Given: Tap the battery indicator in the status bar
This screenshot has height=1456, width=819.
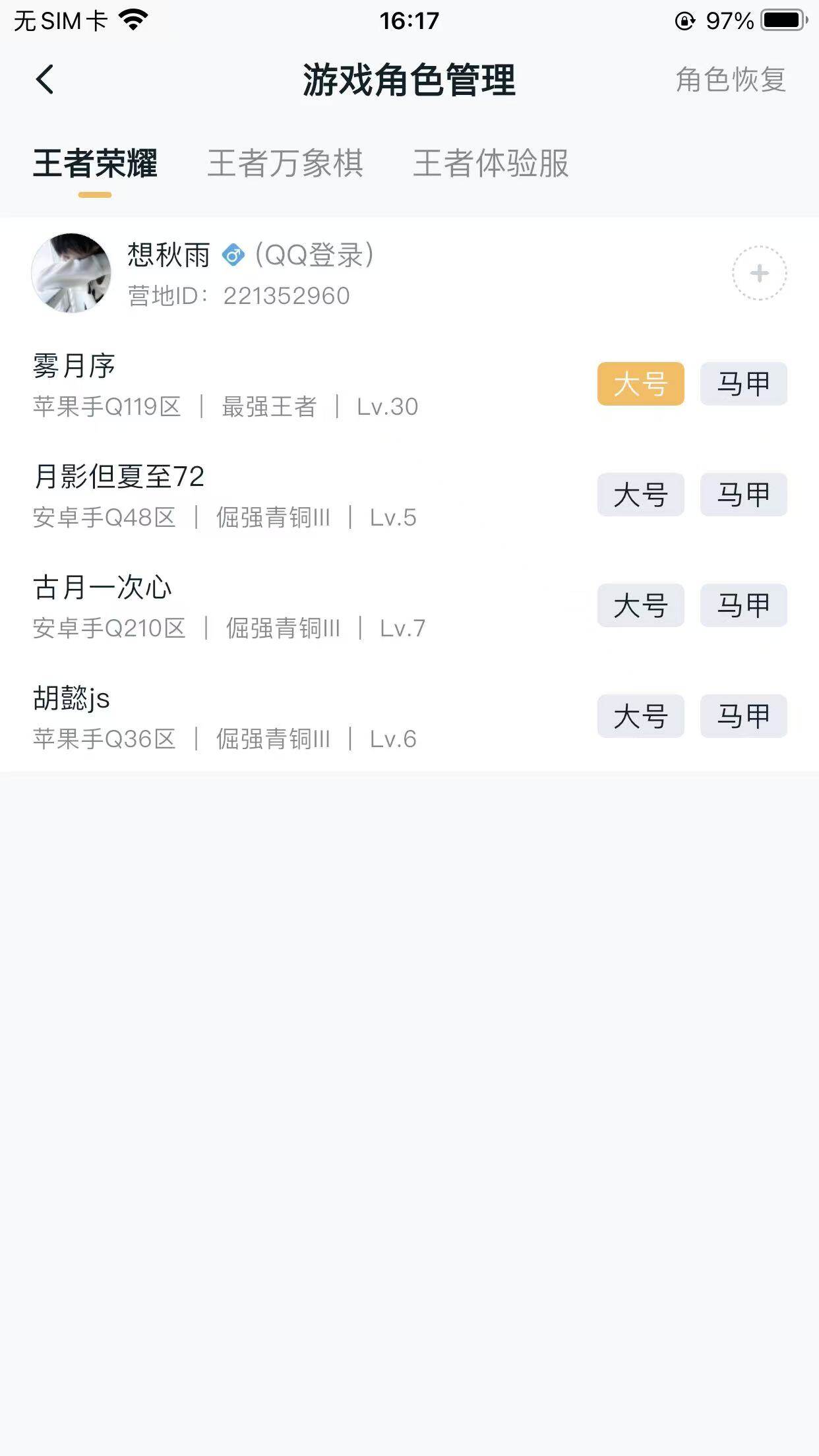Looking at the screenshot, I should coord(781,20).
